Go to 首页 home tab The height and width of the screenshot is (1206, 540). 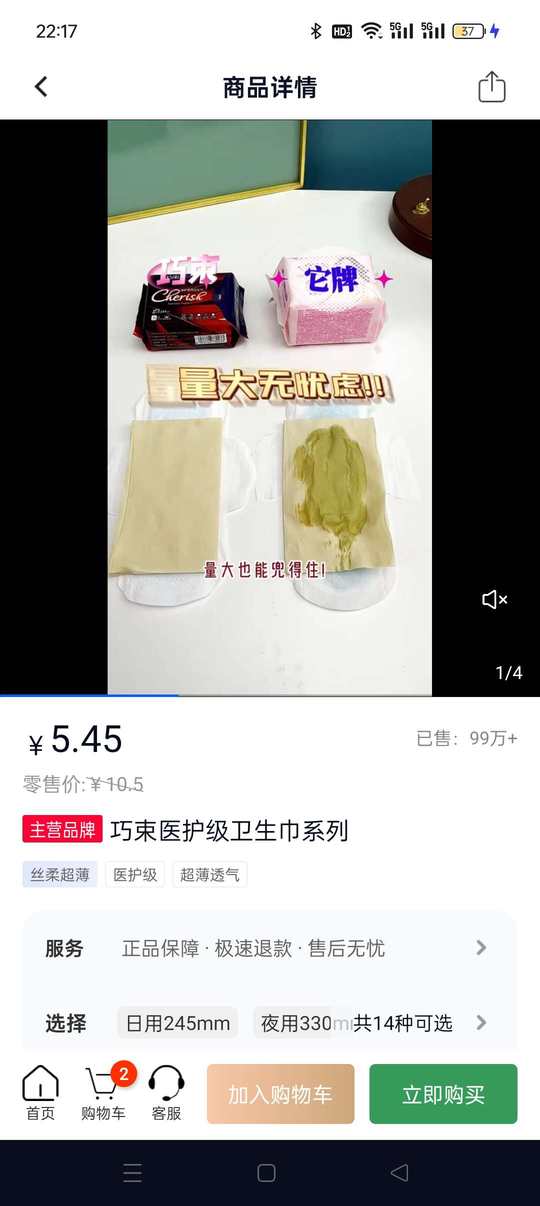[40, 1093]
